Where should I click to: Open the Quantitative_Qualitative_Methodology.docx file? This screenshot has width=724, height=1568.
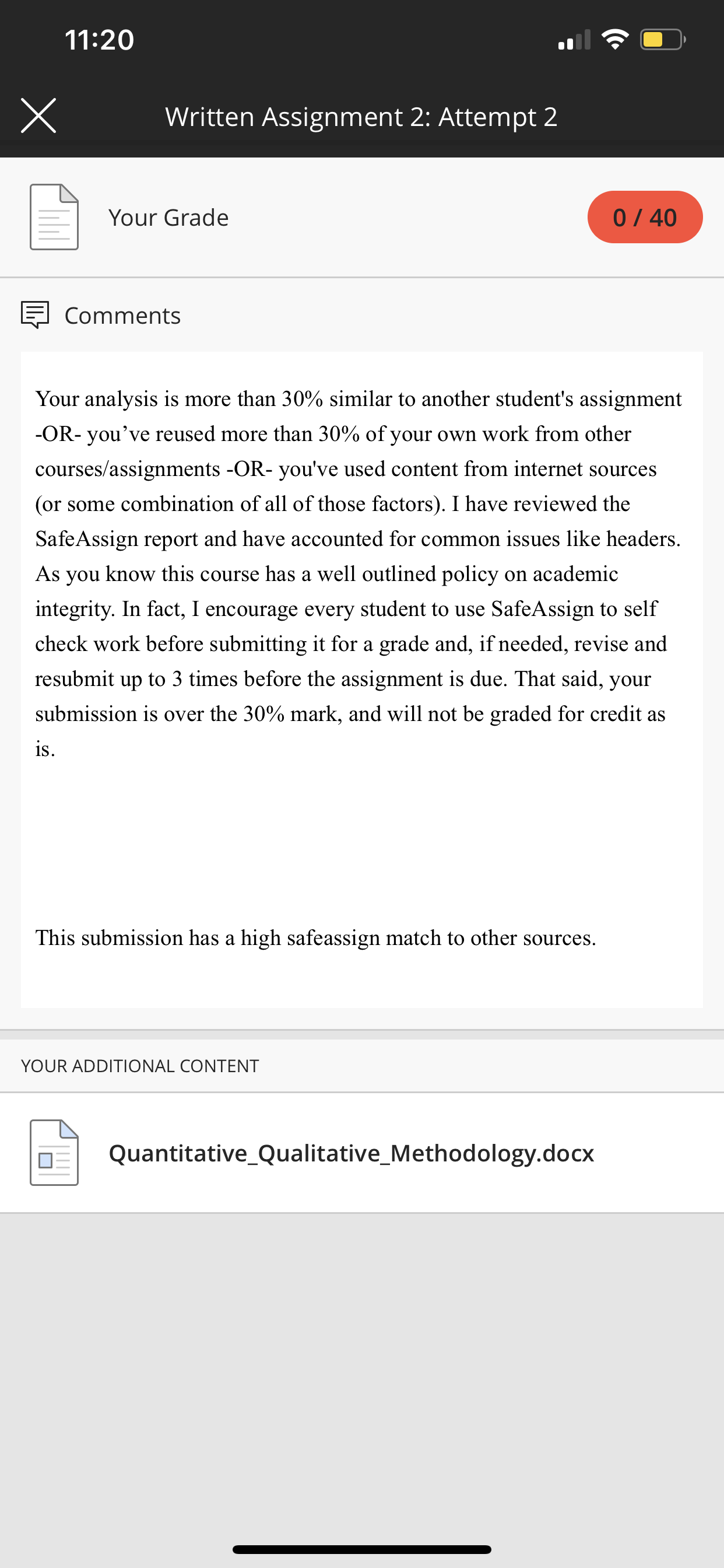(362, 1152)
